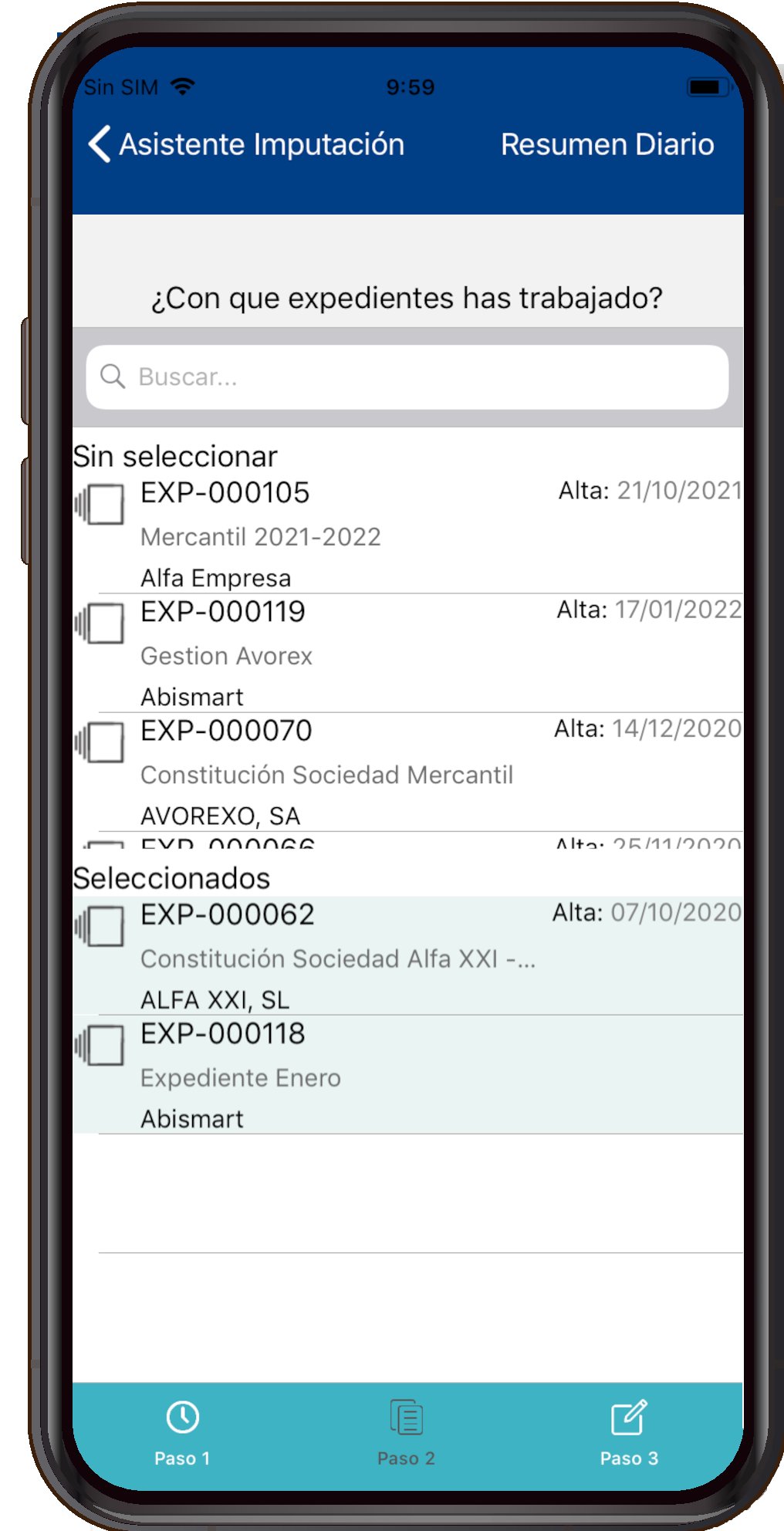Switch to the Paso 1 tab
The width and height of the screenshot is (784, 1531).
183,1434
